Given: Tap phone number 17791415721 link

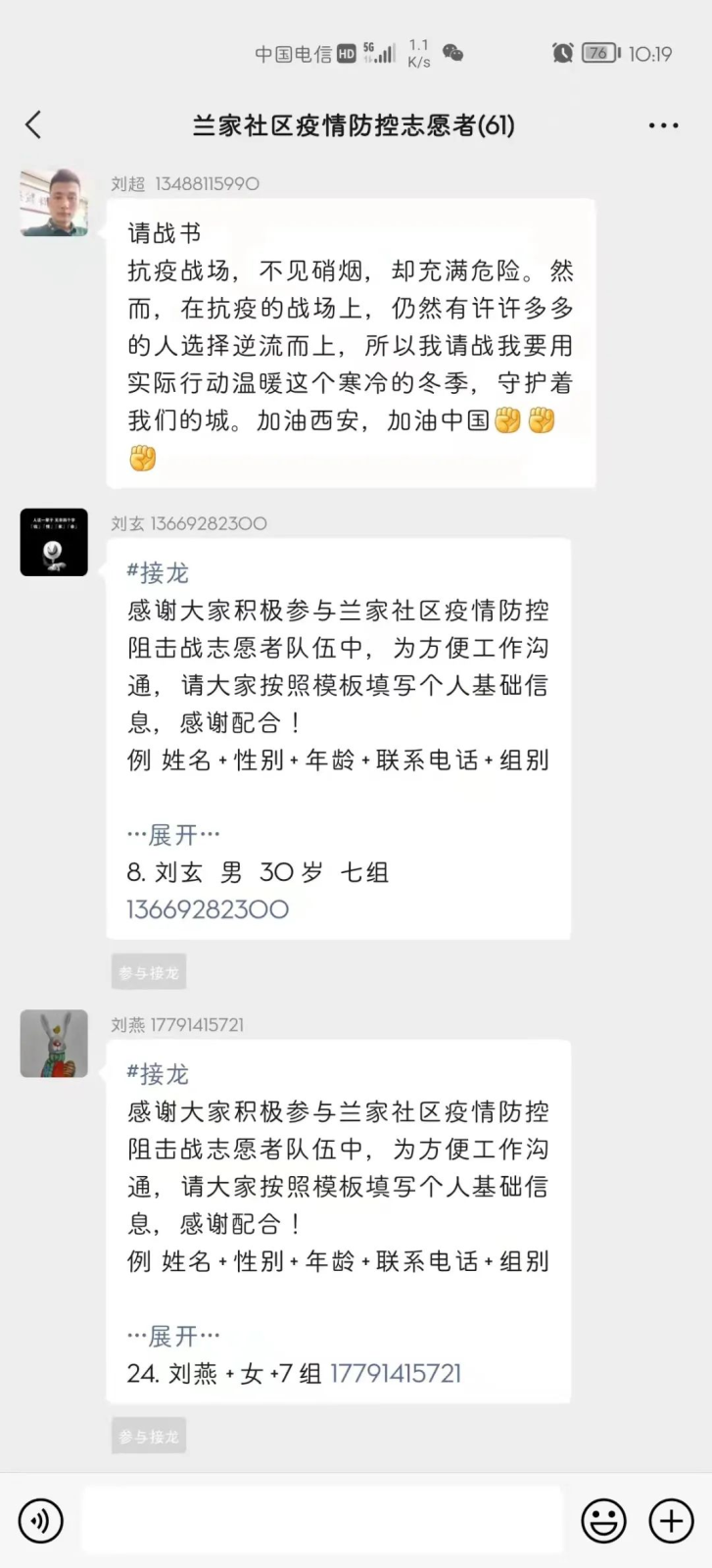Looking at the screenshot, I should pos(396,1374).
